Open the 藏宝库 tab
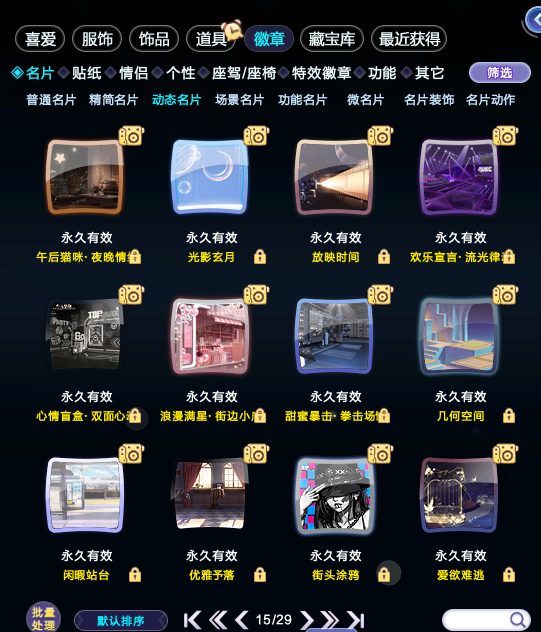The width and height of the screenshot is (541, 632). click(332, 39)
